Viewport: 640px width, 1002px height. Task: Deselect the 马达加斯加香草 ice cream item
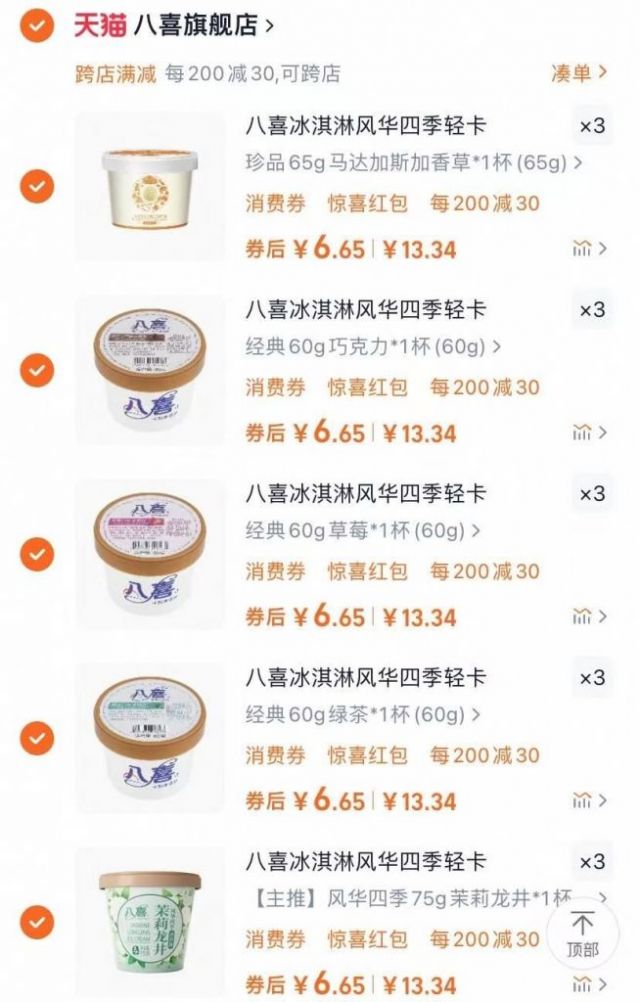[x=37, y=186]
